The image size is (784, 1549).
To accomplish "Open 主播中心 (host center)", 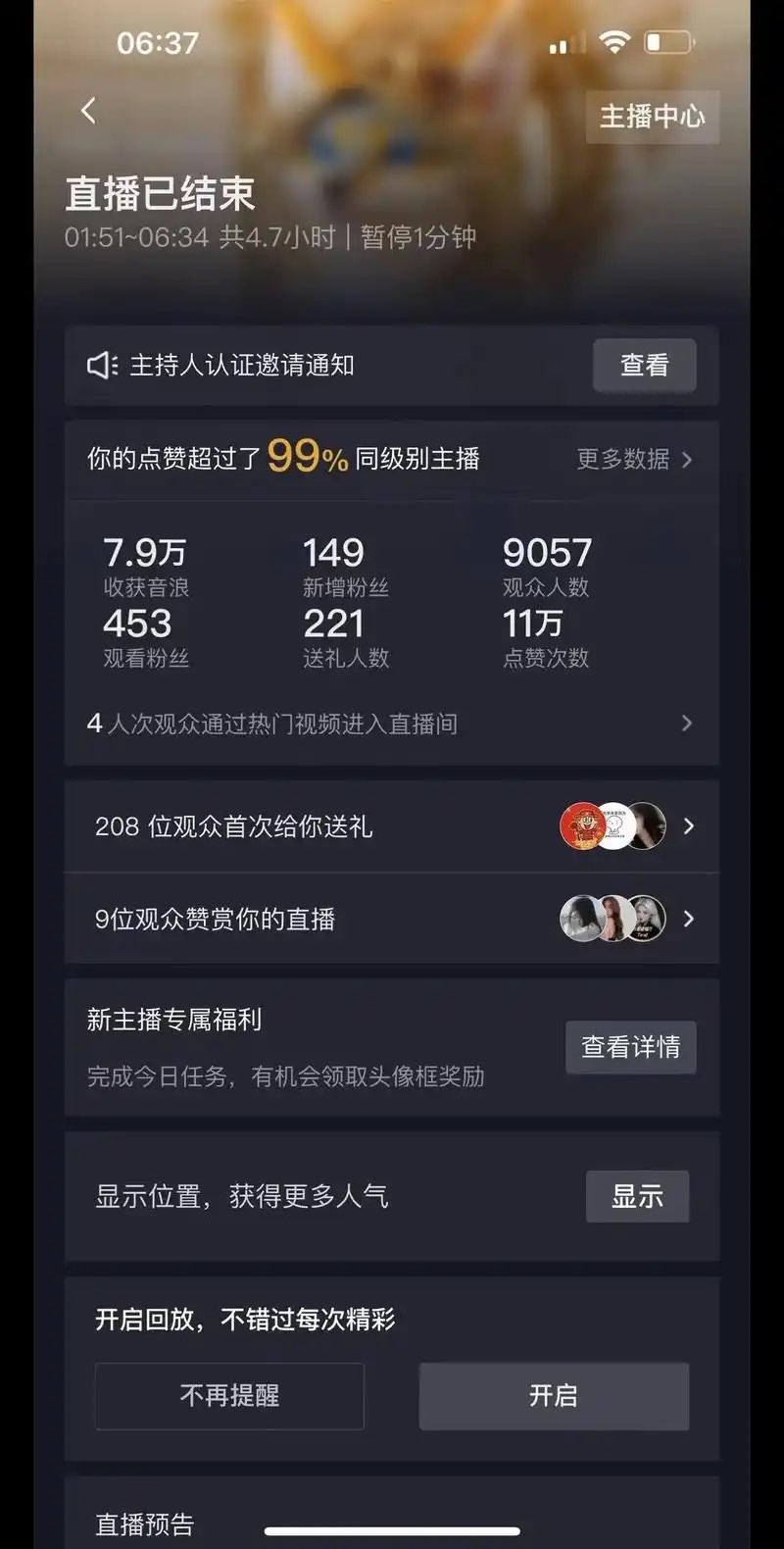I will click(x=652, y=117).
